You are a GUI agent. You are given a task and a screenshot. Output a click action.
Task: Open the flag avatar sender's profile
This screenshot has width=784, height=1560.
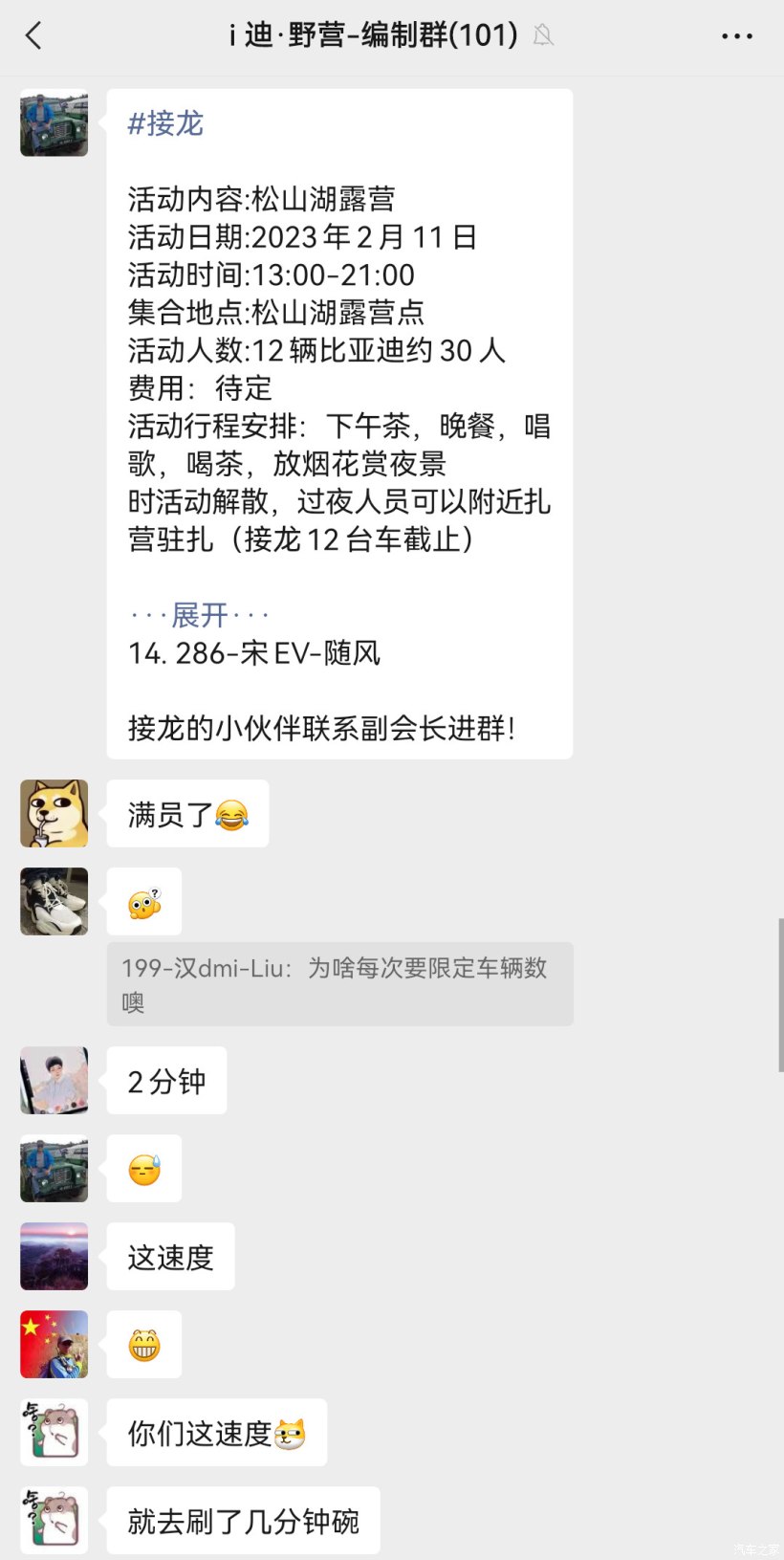(x=54, y=1345)
